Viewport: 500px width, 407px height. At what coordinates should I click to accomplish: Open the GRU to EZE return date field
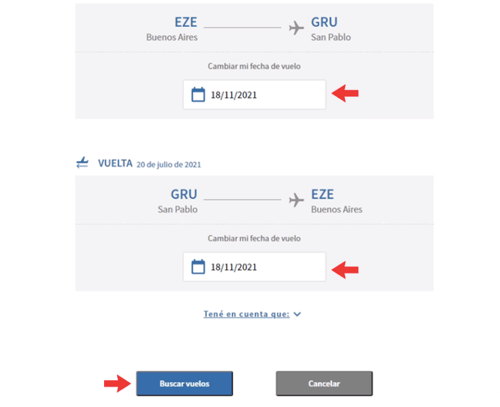[x=254, y=267]
